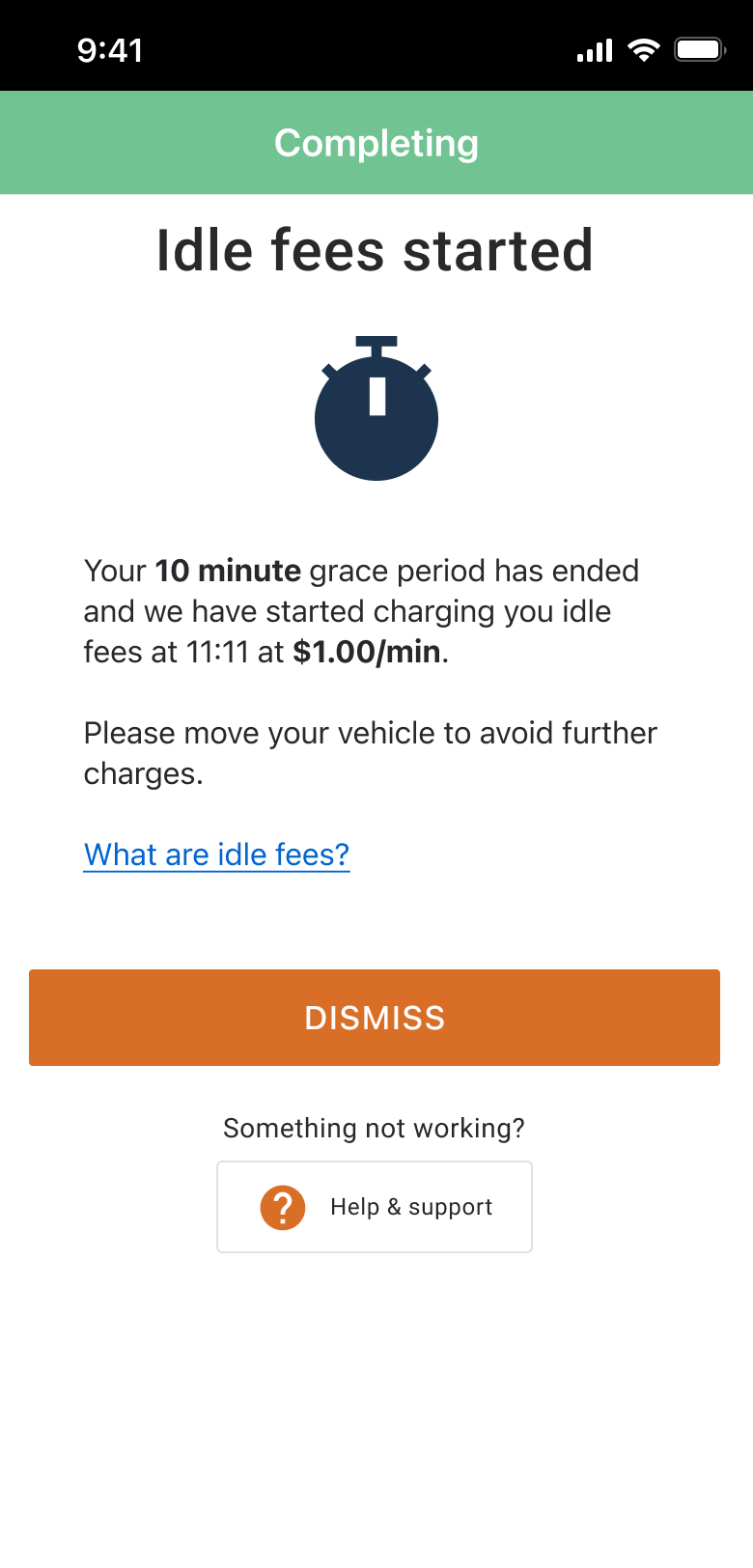Open Help & support
Image resolution: width=753 pixels, height=1568 pixels.
tap(375, 1207)
